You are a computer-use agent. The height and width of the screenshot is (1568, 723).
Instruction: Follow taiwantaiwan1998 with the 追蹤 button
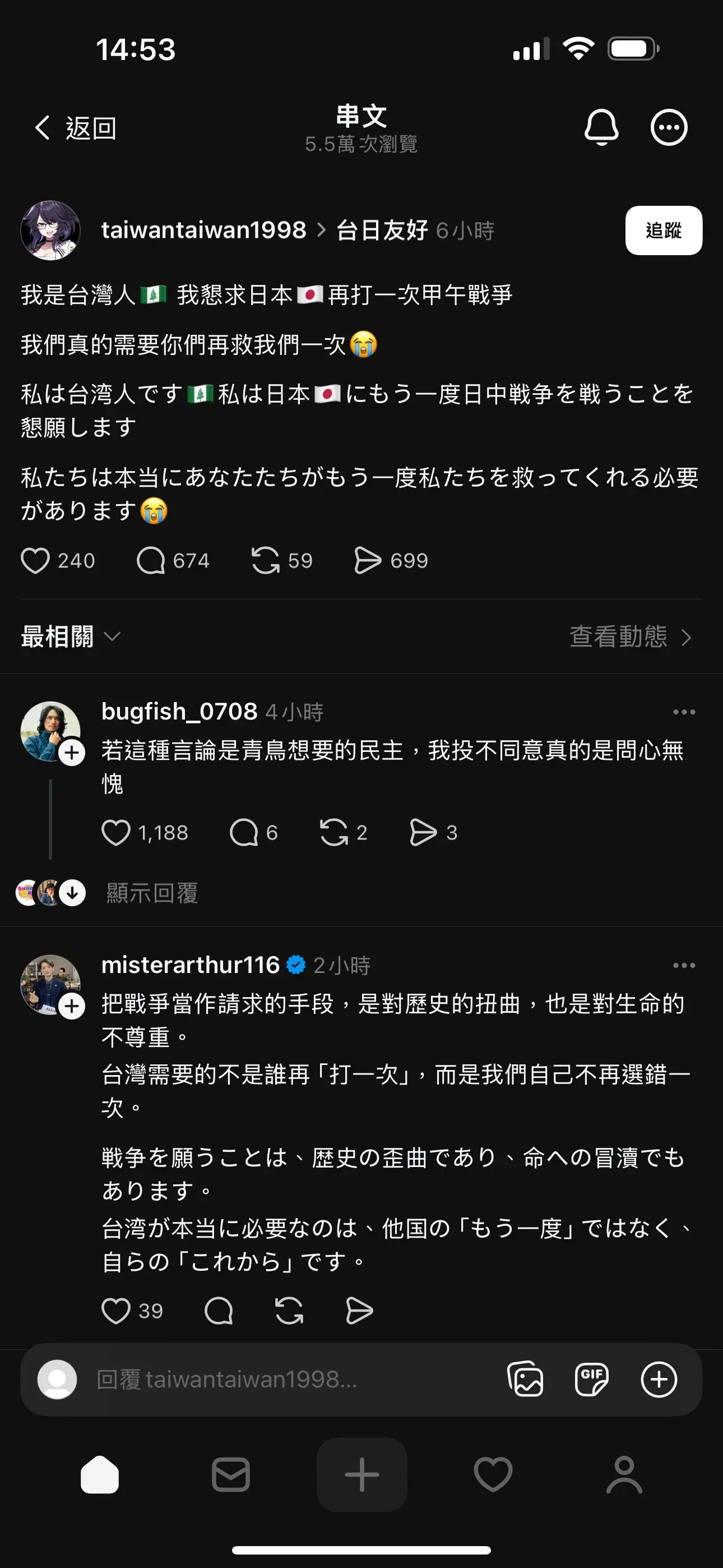coord(664,230)
